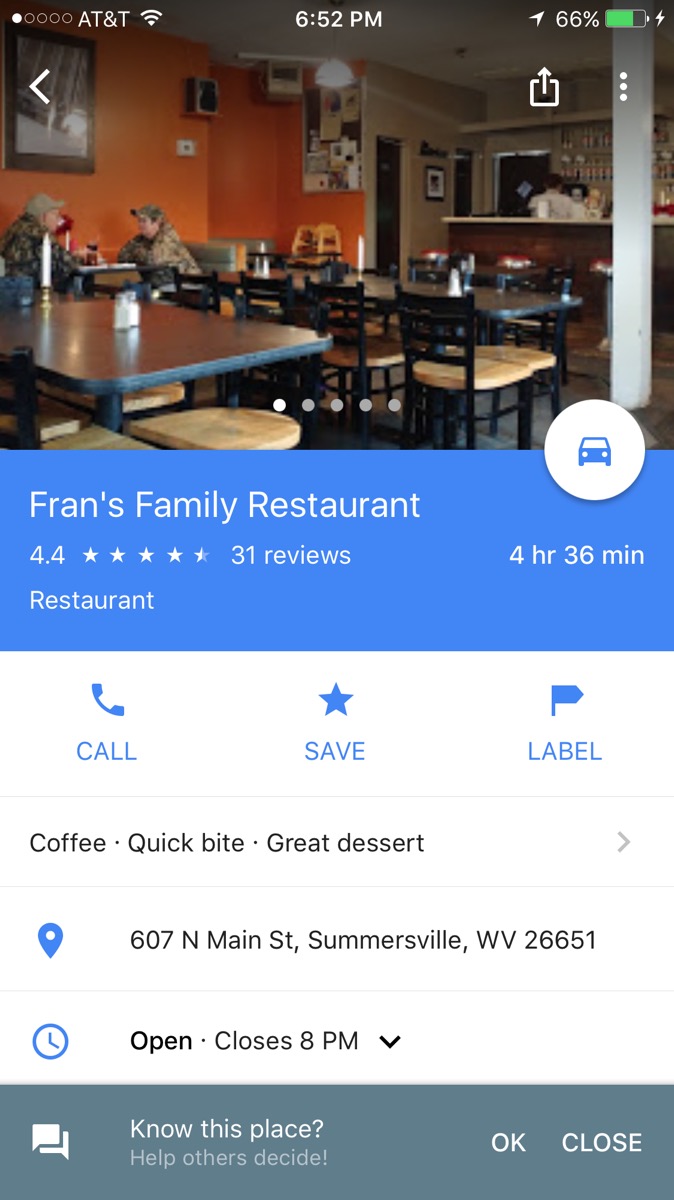Call Fran's Family Restaurant

point(107,723)
